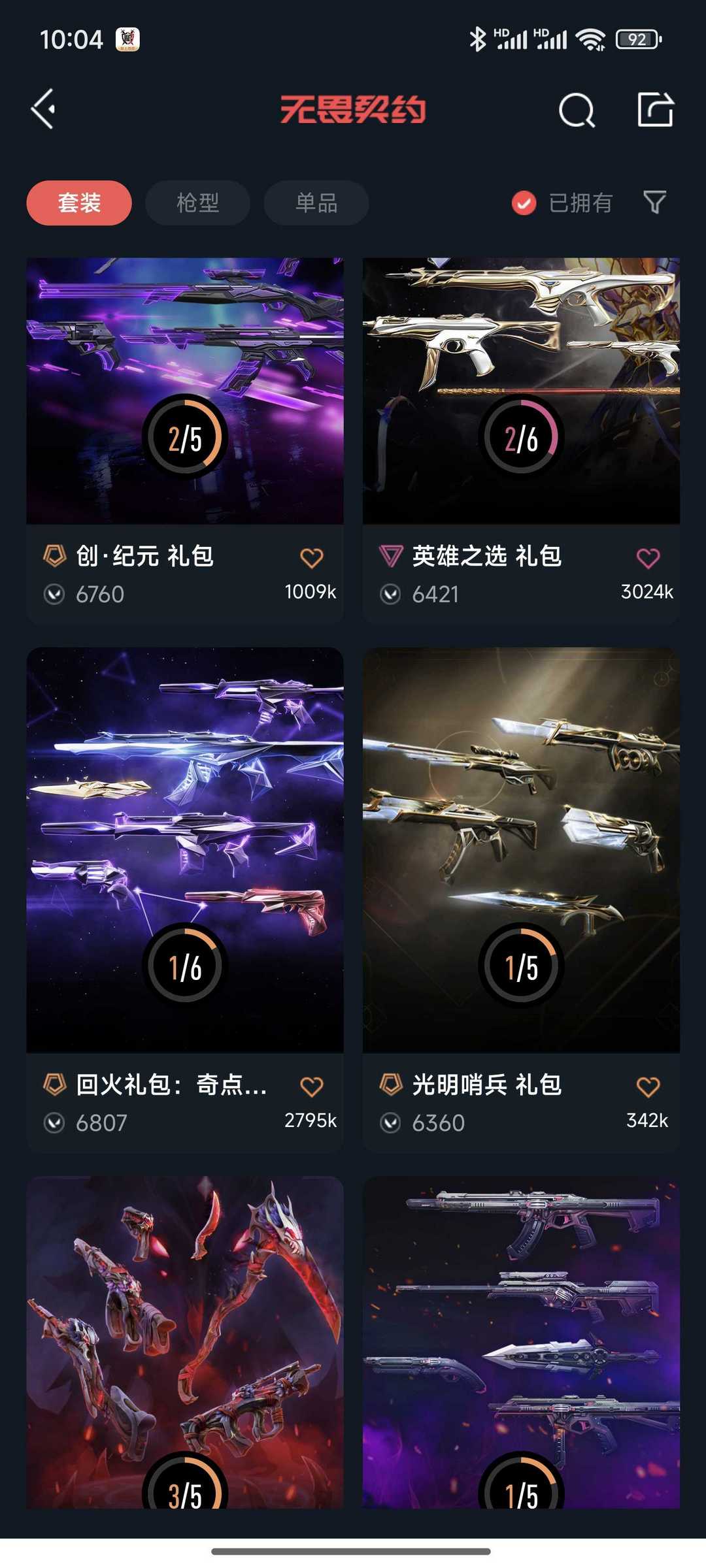Like the 创·纪元 礼包 with heart icon

pos(312,558)
